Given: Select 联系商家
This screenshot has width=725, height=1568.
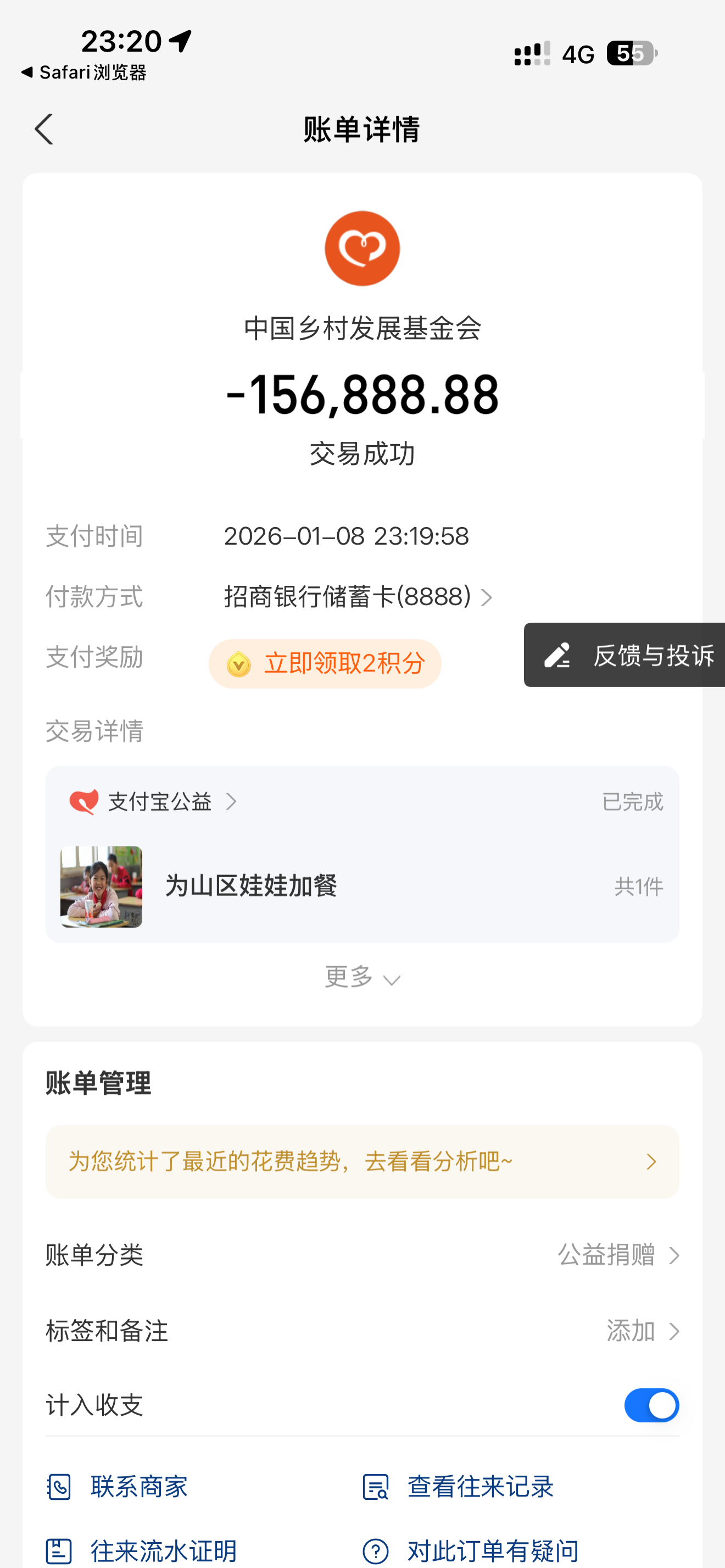Looking at the screenshot, I should click(x=118, y=1487).
